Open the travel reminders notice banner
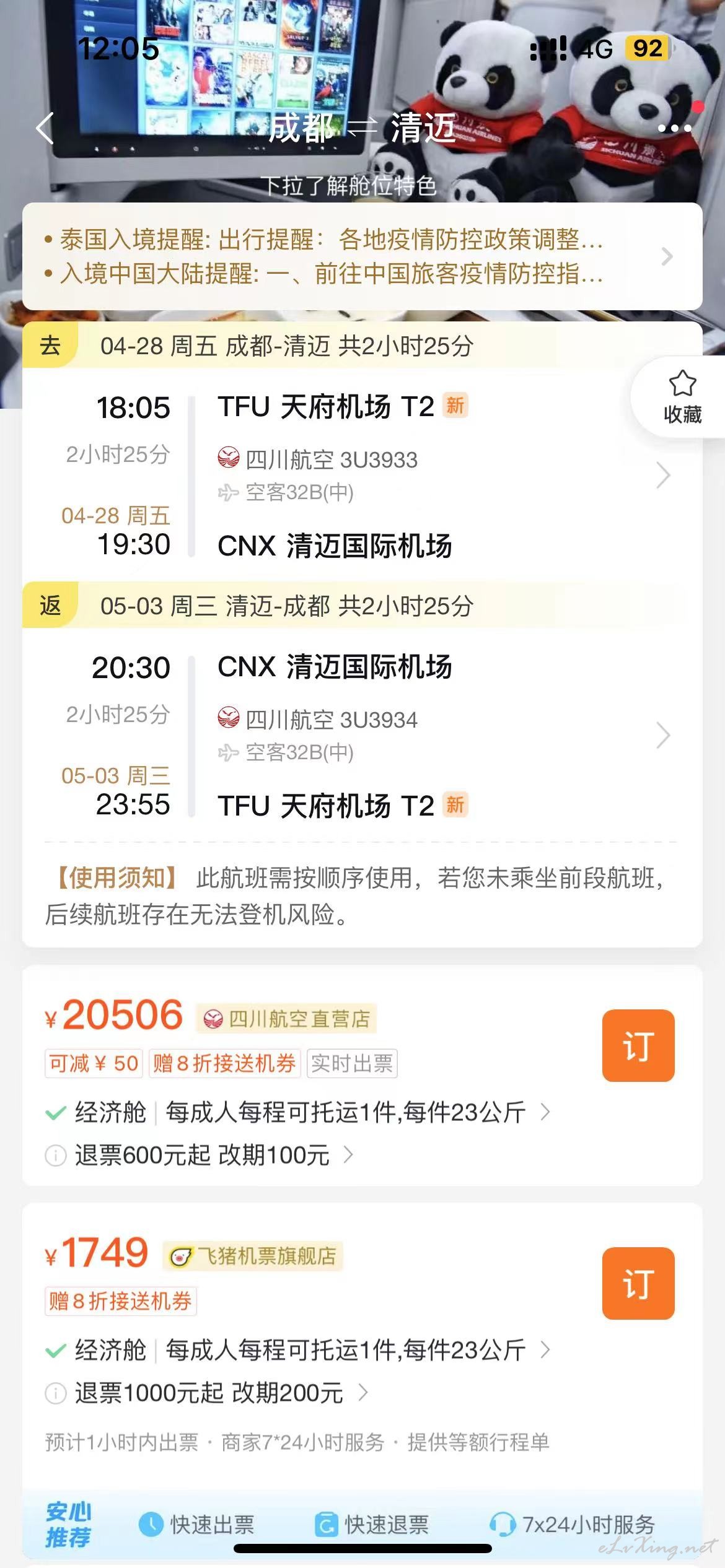The image size is (725, 1568). click(x=362, y=256)
